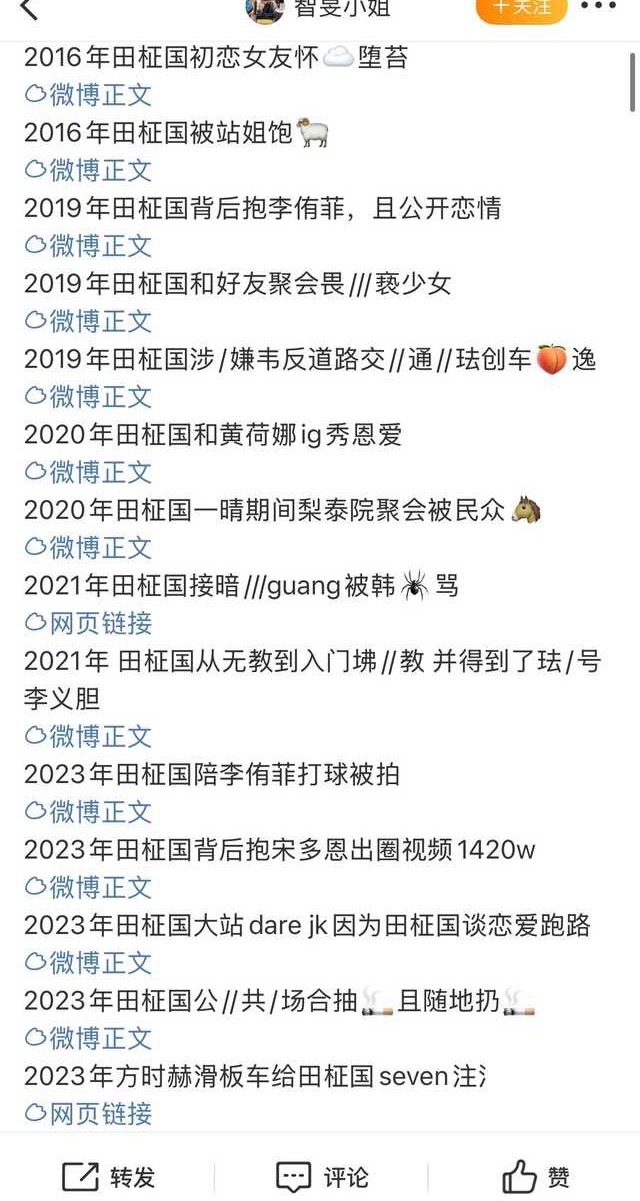
Task: Open 微博正文 link under 2023年田柾国大站 dare jk
Action: tap(88, 963)
